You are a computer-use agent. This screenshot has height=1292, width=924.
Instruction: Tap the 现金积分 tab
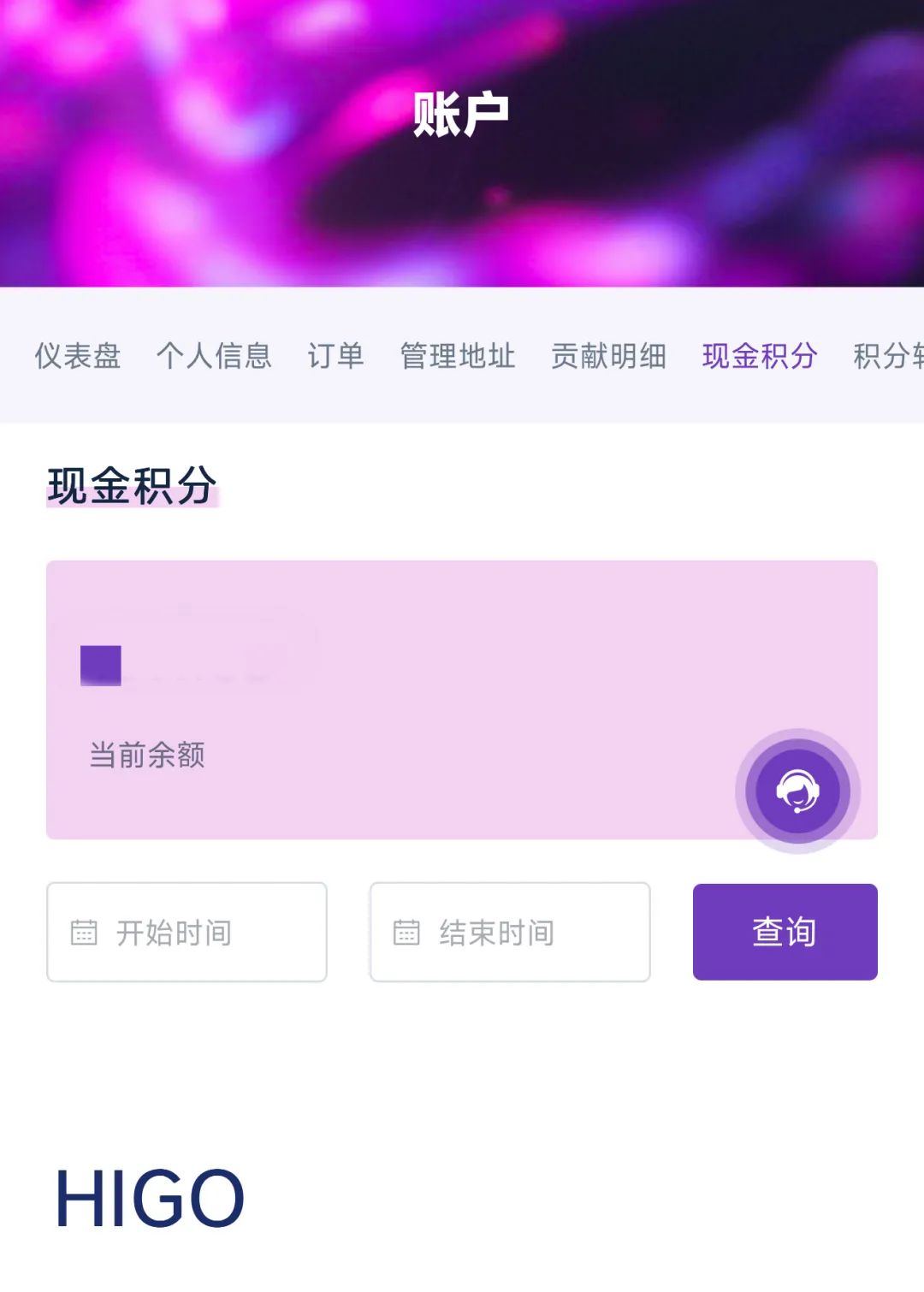[760, 356]
